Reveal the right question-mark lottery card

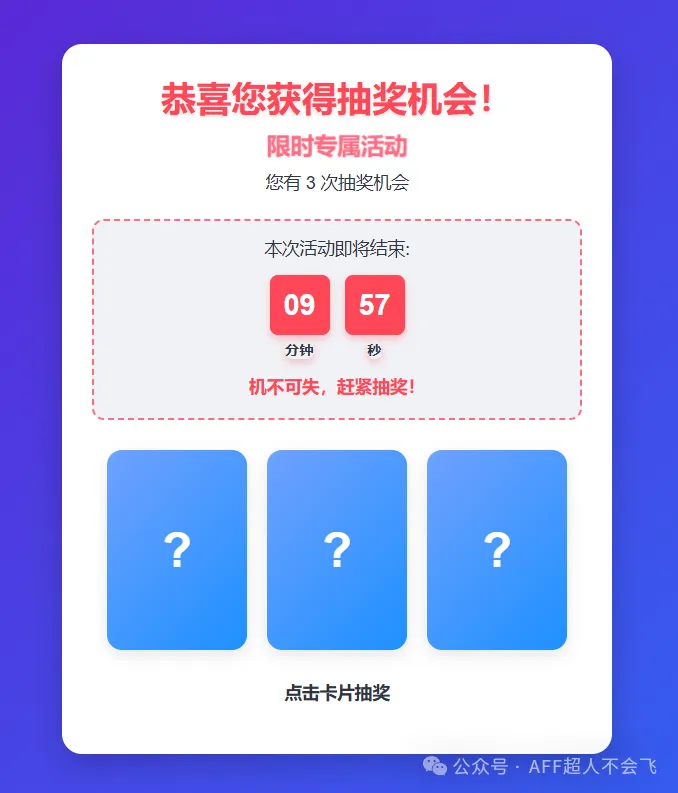[497, 550]
